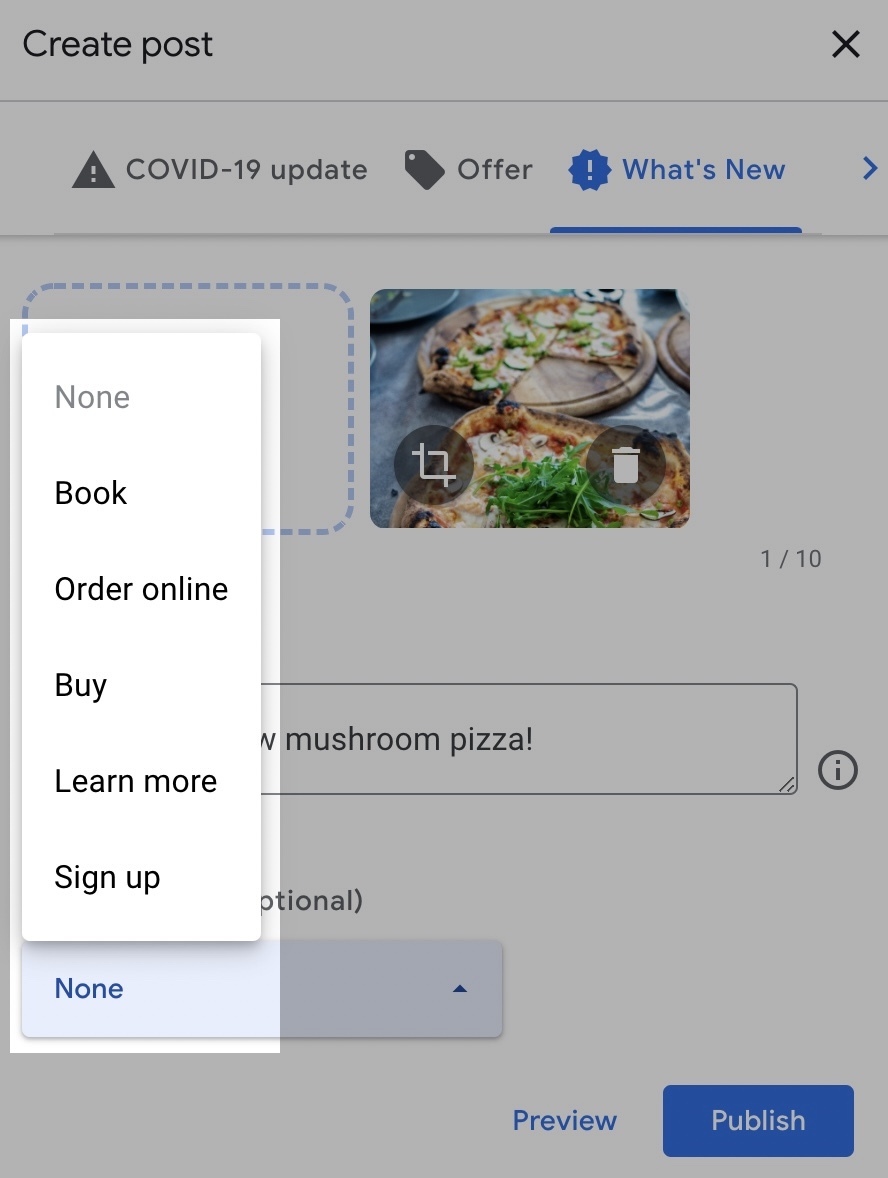The width and height of the screenshot is (888, 1178).
Task: Open the info icon beside the text field
Action: [x=837, y=770]
